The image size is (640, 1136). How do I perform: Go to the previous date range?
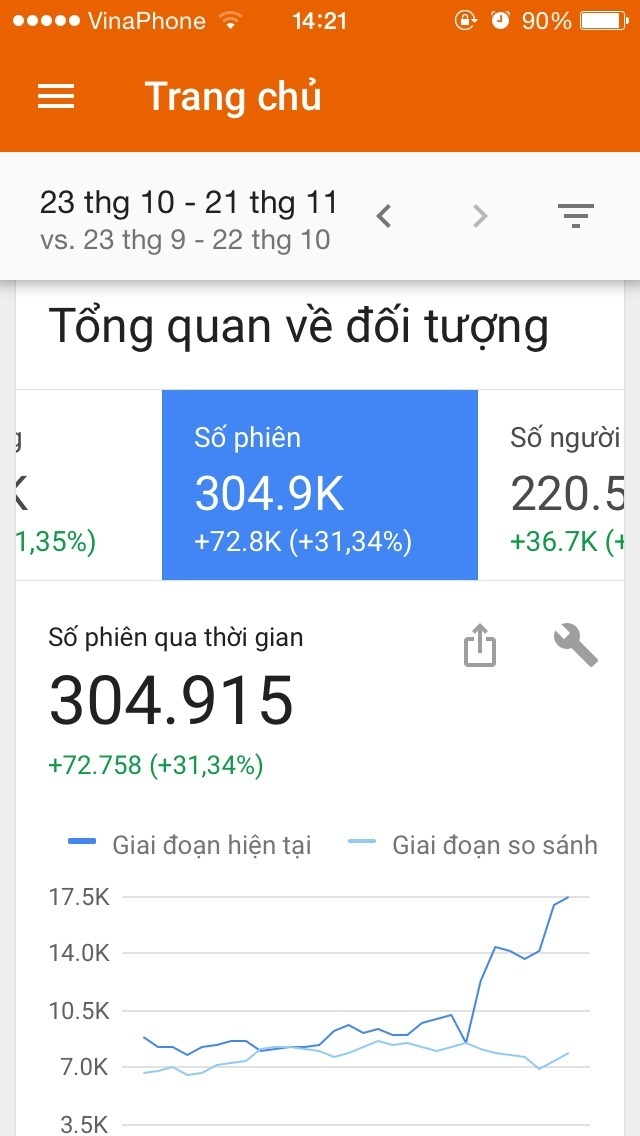384,216
